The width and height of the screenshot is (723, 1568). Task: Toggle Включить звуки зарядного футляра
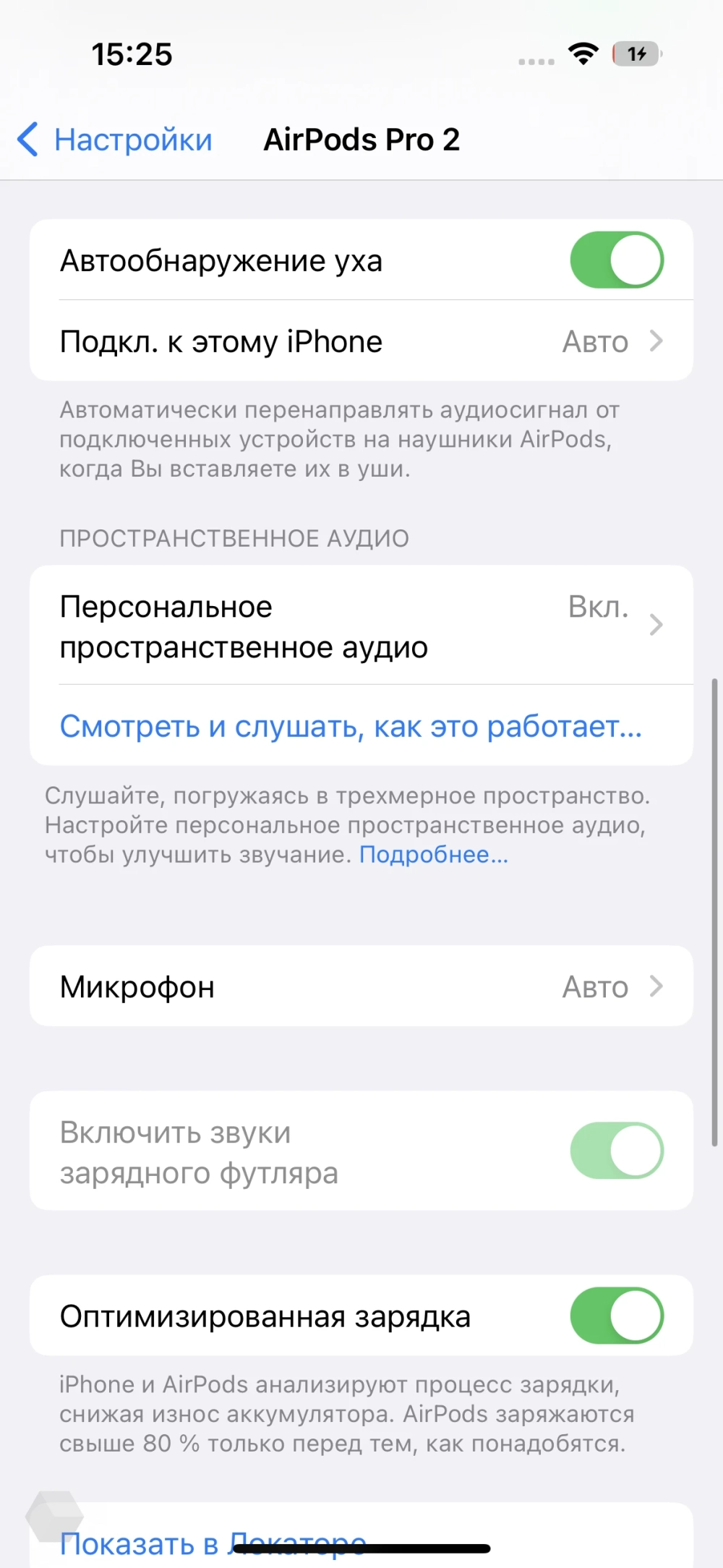click(x=616, y=1151)
